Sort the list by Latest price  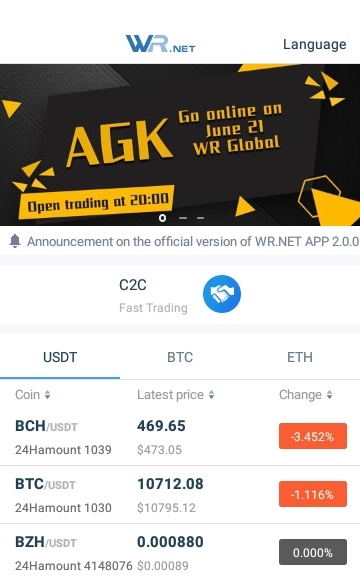tap(175, 395)
